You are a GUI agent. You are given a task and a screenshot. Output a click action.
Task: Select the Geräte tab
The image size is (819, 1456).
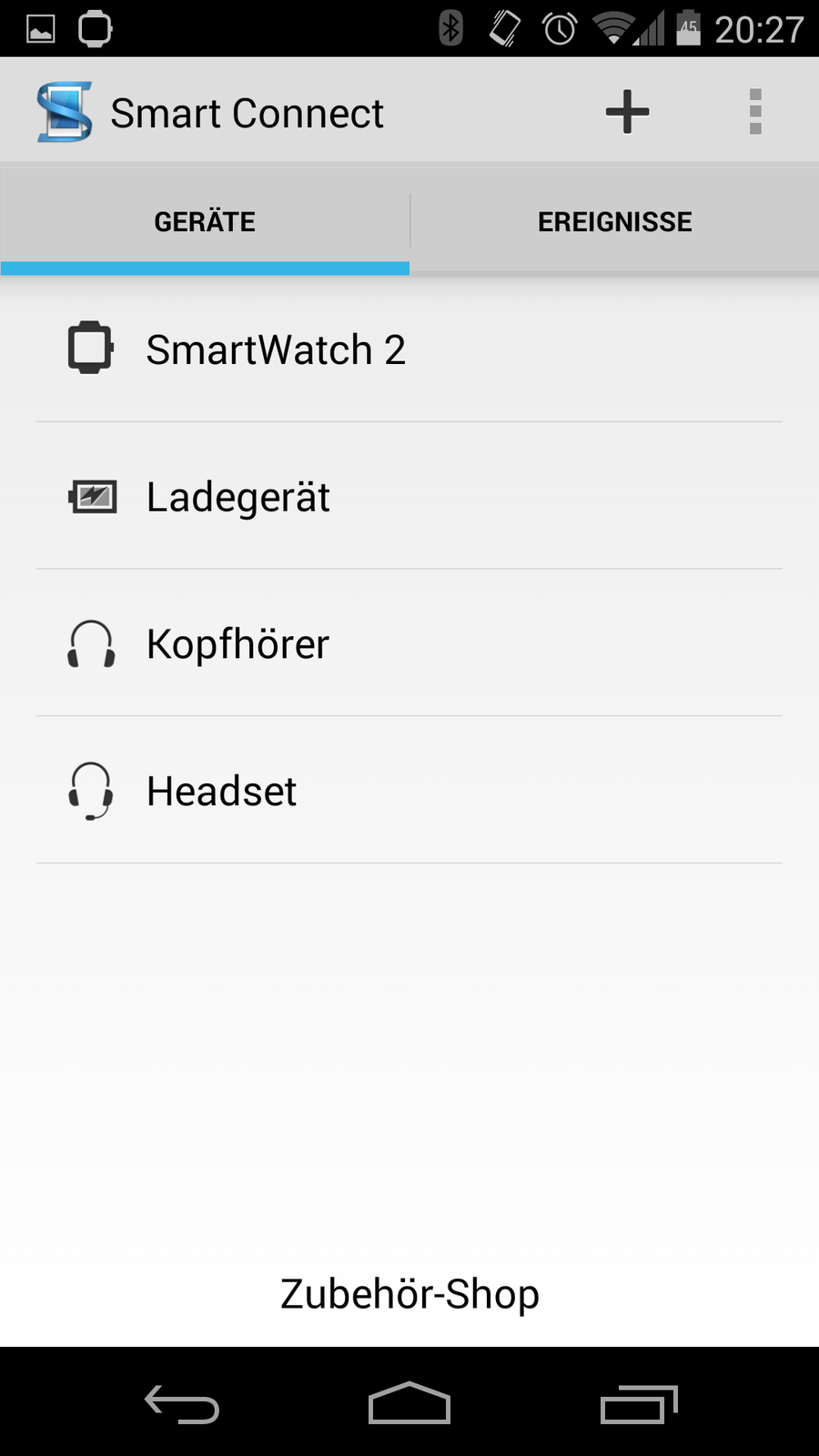pyautogui.click(x=205, y=221)
